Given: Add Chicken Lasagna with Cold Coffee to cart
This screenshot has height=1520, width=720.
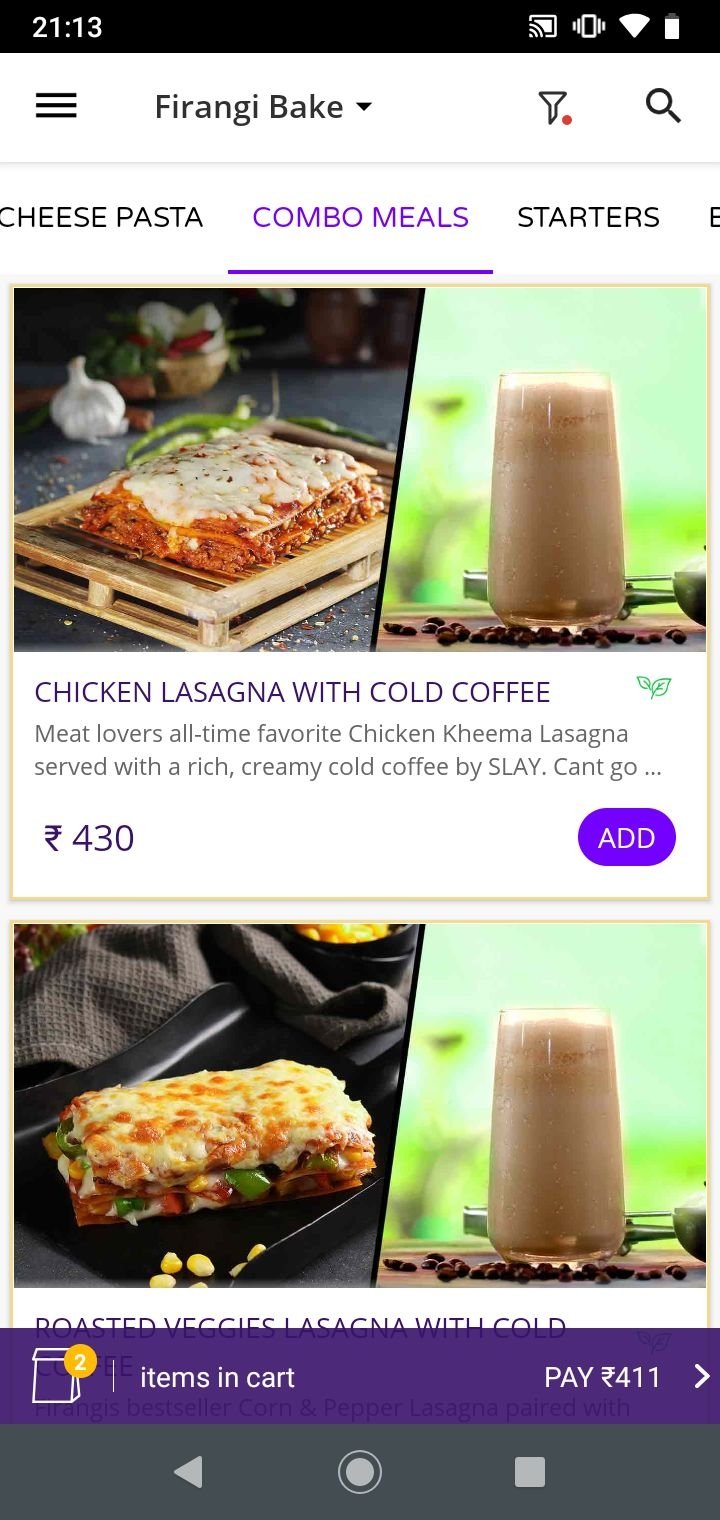Looking at the screenshot, I should [x=626, y=837].
